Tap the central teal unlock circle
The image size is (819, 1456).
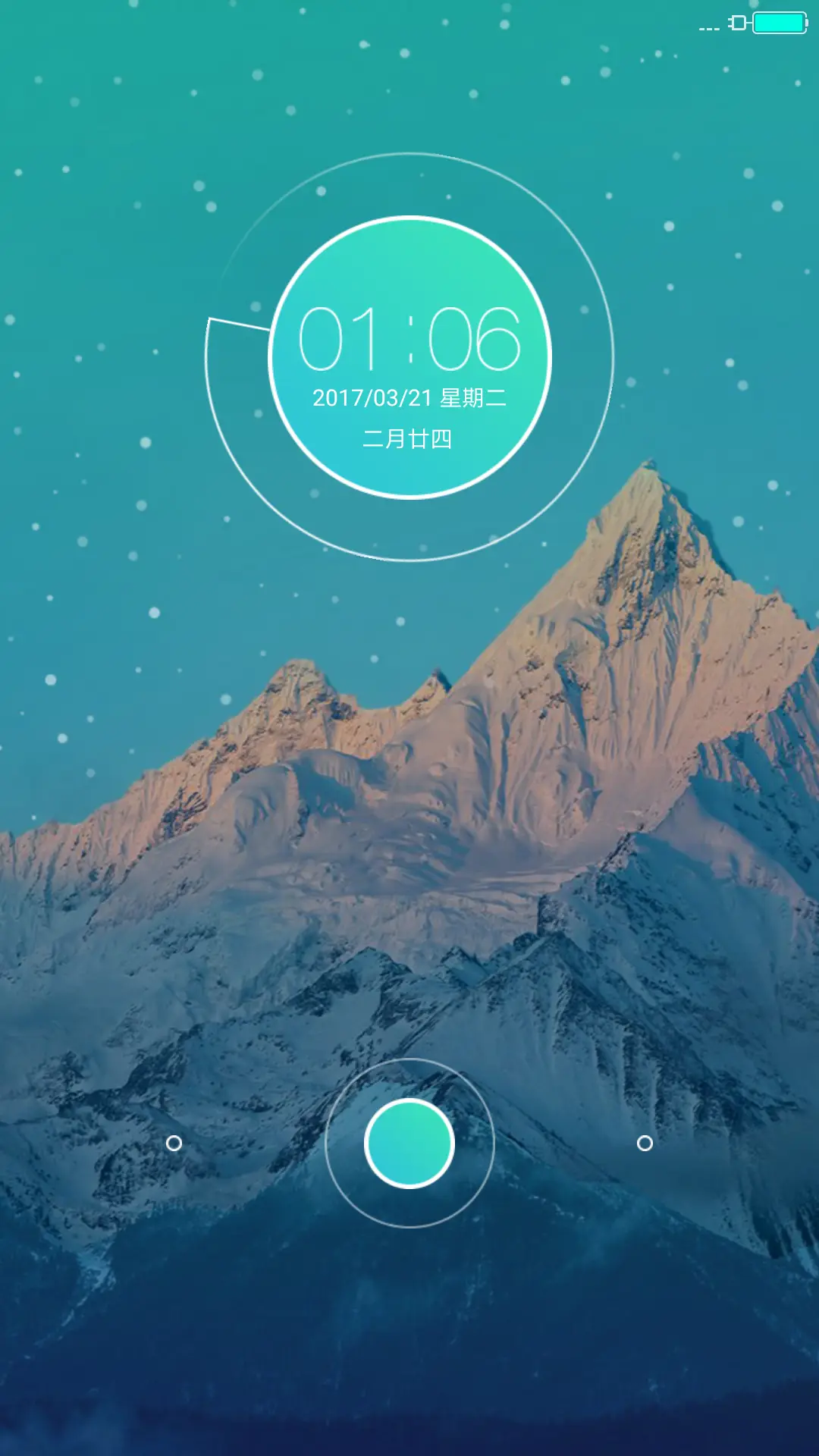409,1143
